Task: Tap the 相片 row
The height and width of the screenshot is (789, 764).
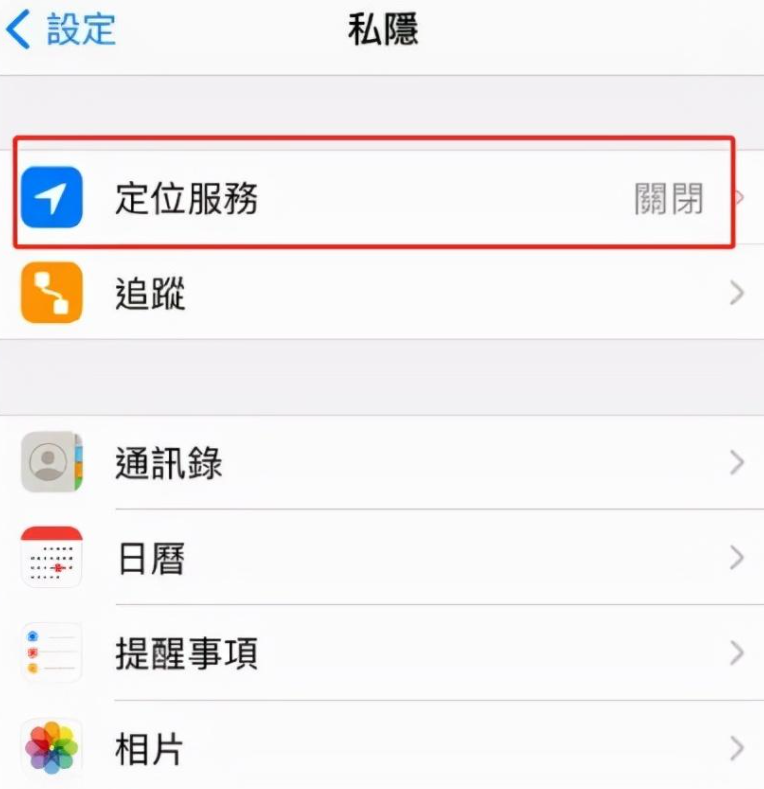Action: pos(380,747)
